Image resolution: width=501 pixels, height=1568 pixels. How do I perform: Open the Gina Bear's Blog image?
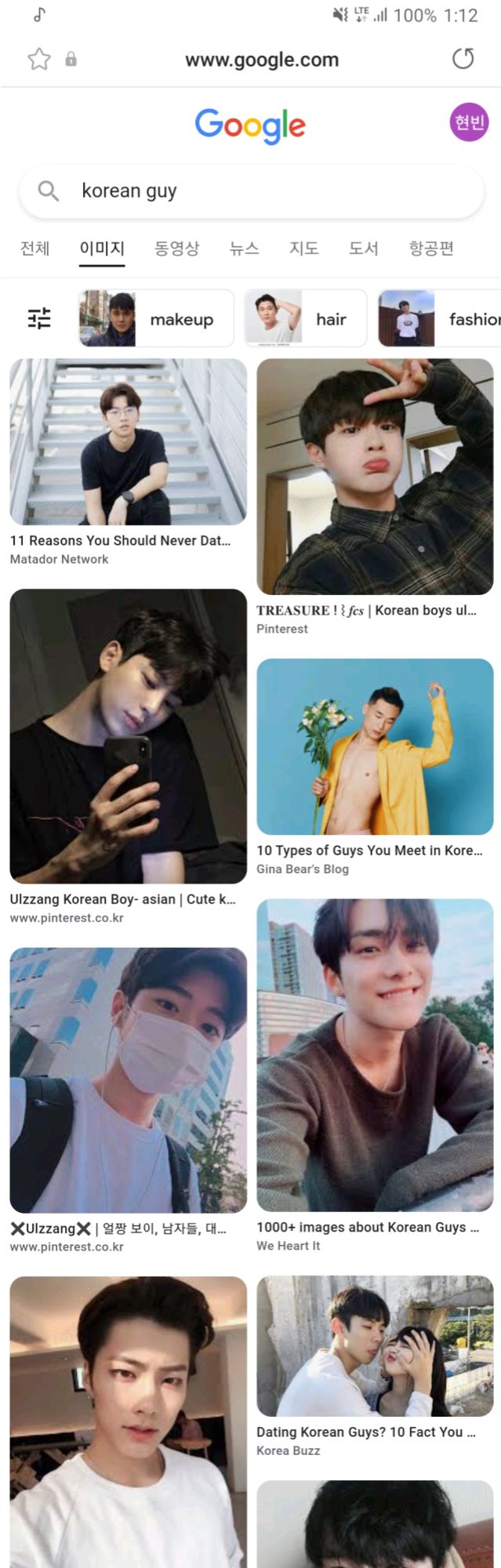pyautogui.click(x=375, y=746)
